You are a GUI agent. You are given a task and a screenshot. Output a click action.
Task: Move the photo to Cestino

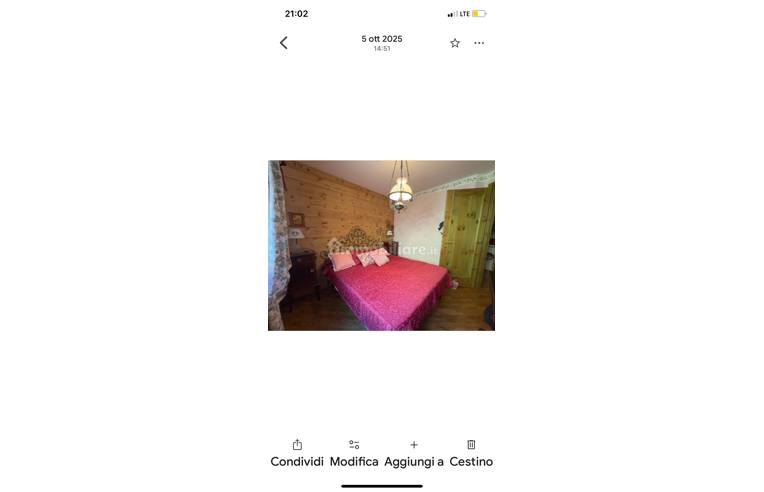(x=471, y=452)
